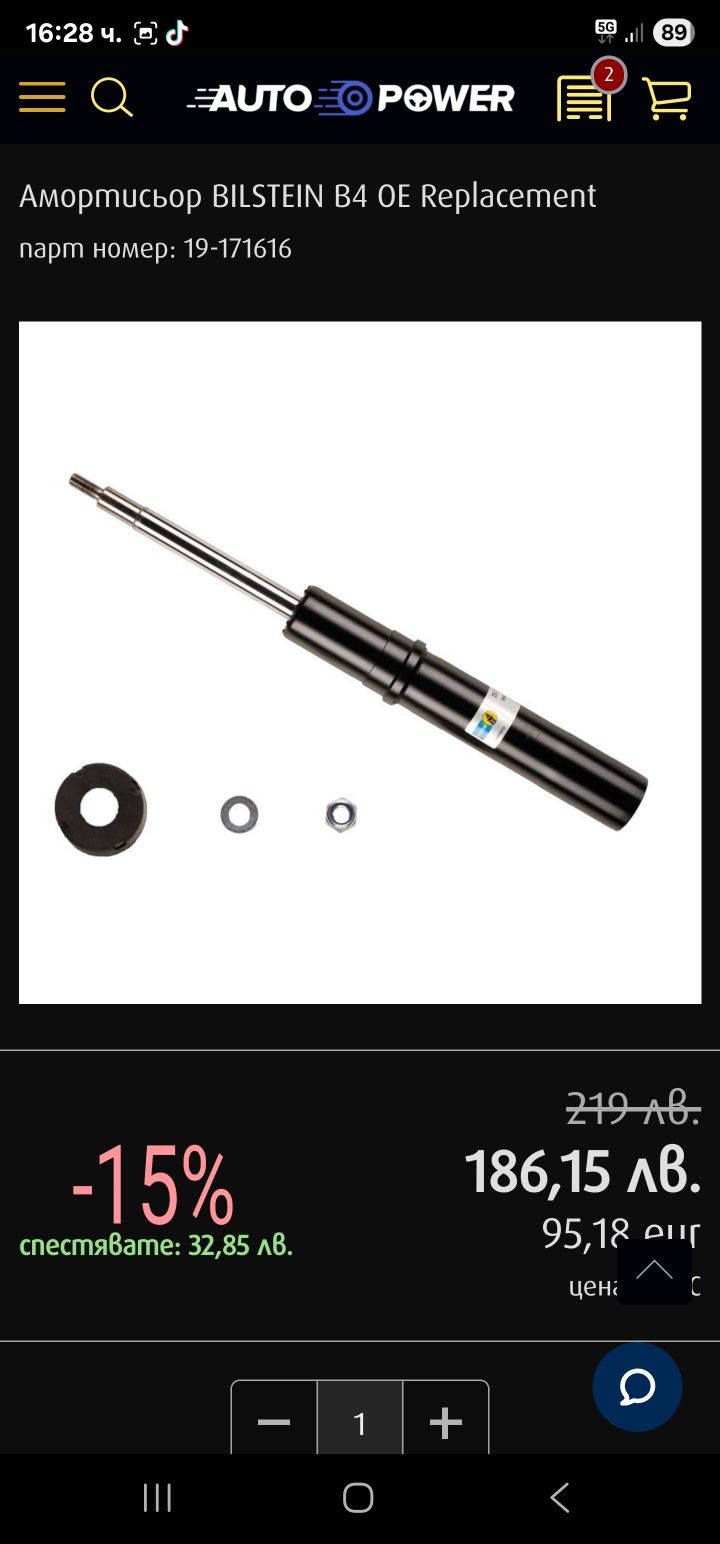Open the comparison list with 2 items
Screen dimensions: 720x1544
(x=586, y=97)
